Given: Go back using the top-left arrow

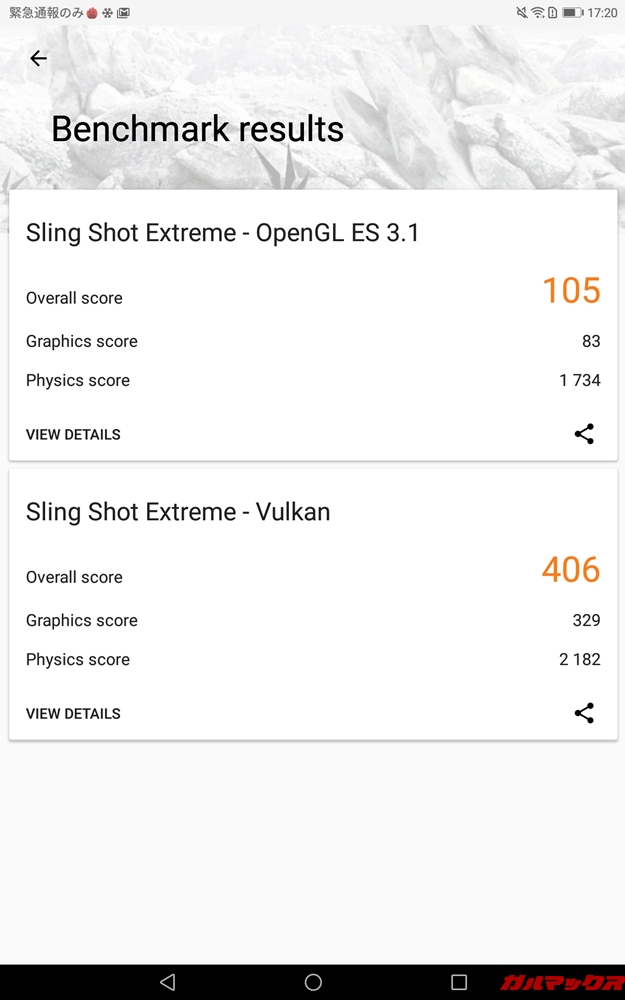Looking at the screenshot, I should pyautogui.click(x=38, y=59).
